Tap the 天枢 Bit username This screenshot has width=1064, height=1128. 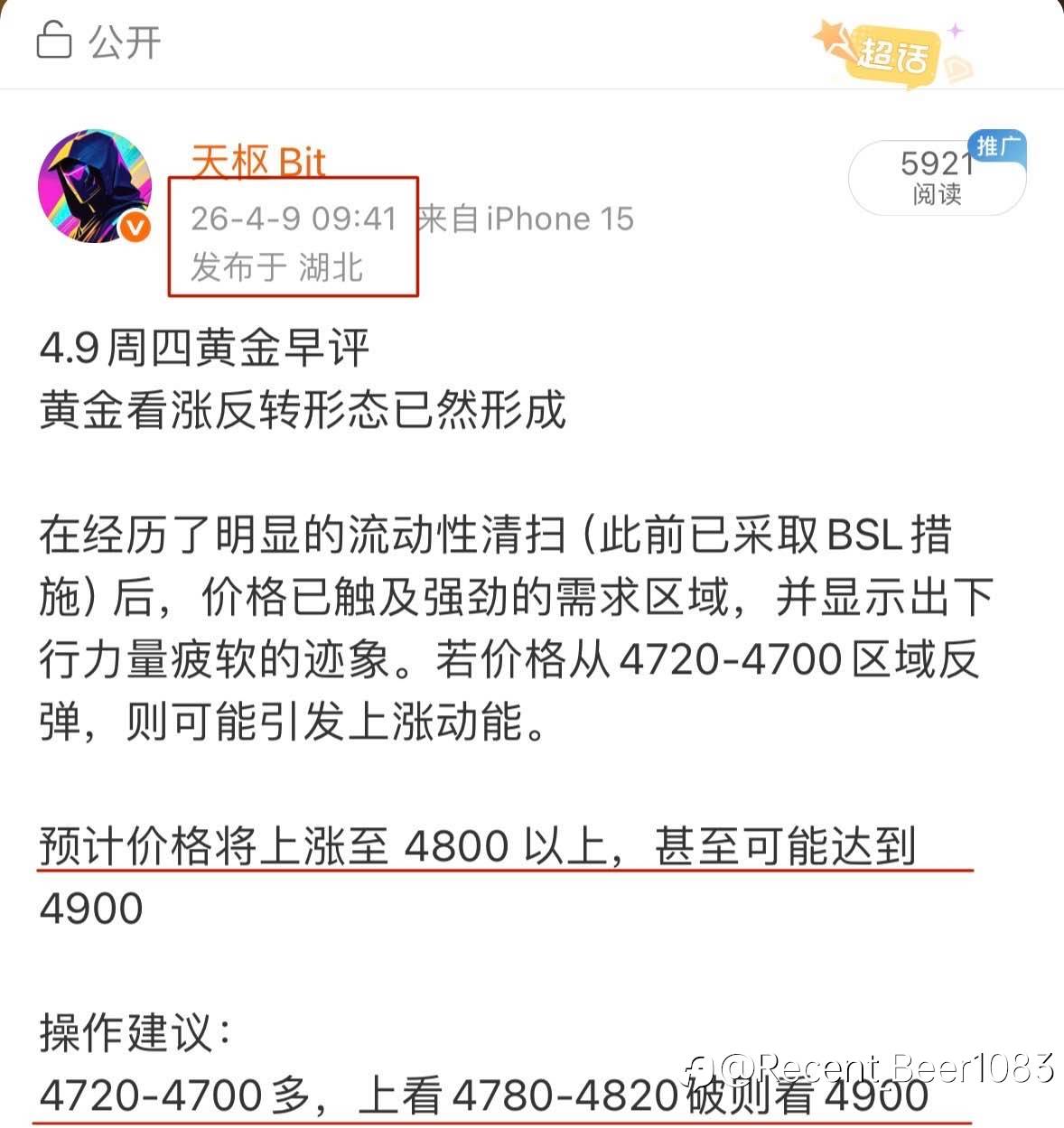[x=257, y=161]
